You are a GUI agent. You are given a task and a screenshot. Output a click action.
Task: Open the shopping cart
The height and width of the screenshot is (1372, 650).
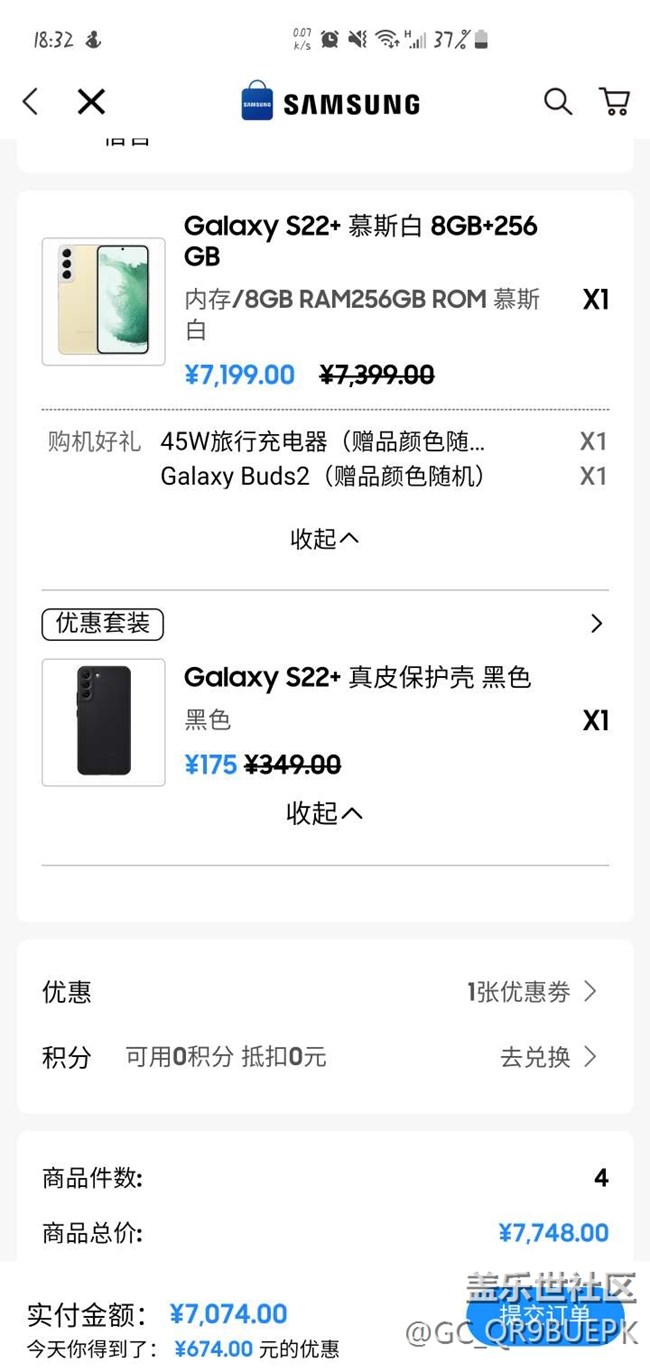[614, 101]
